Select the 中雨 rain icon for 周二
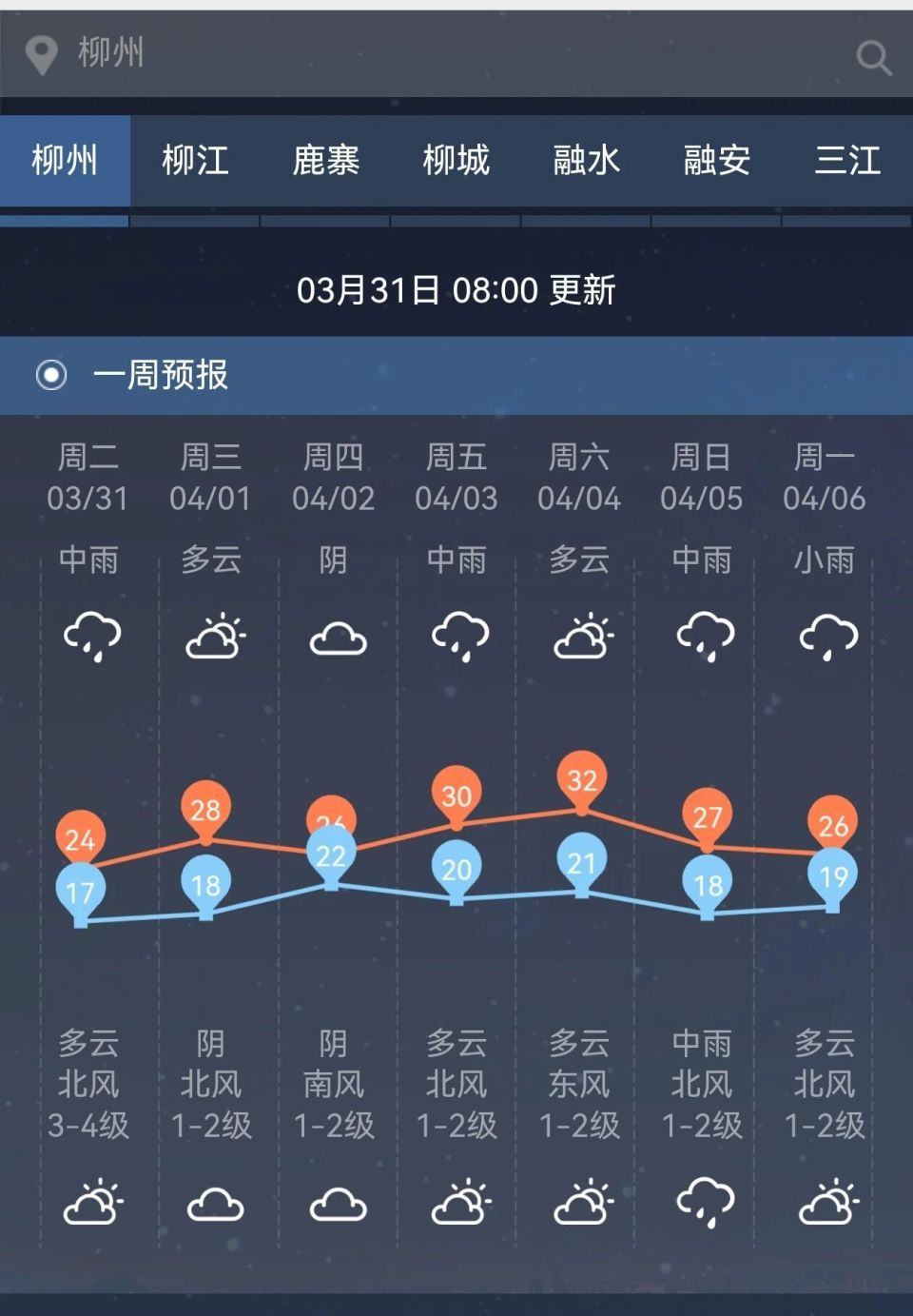913x1316 pixels. (x=91, y=636)
